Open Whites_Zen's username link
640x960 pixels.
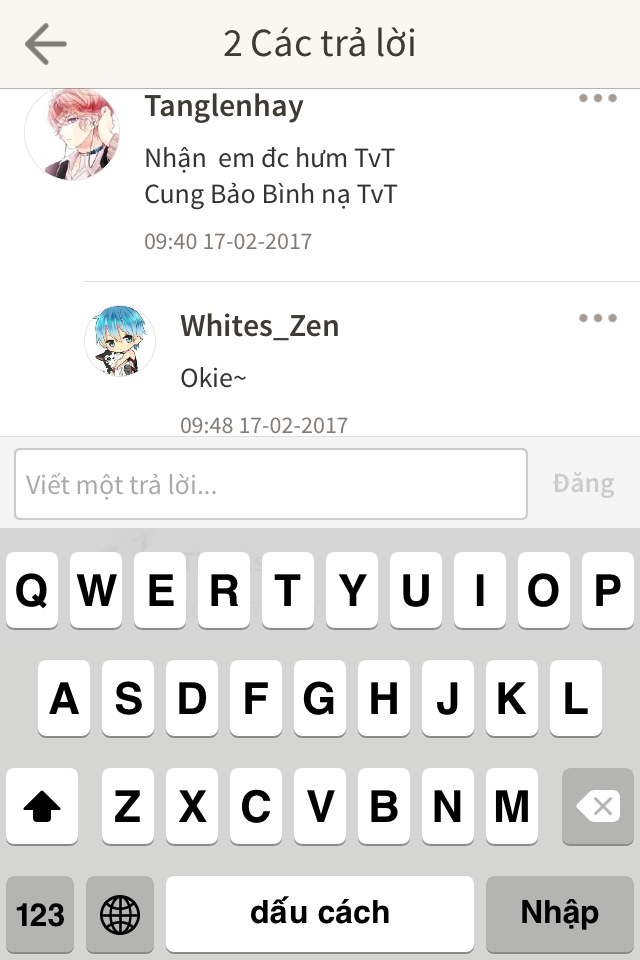259,326
